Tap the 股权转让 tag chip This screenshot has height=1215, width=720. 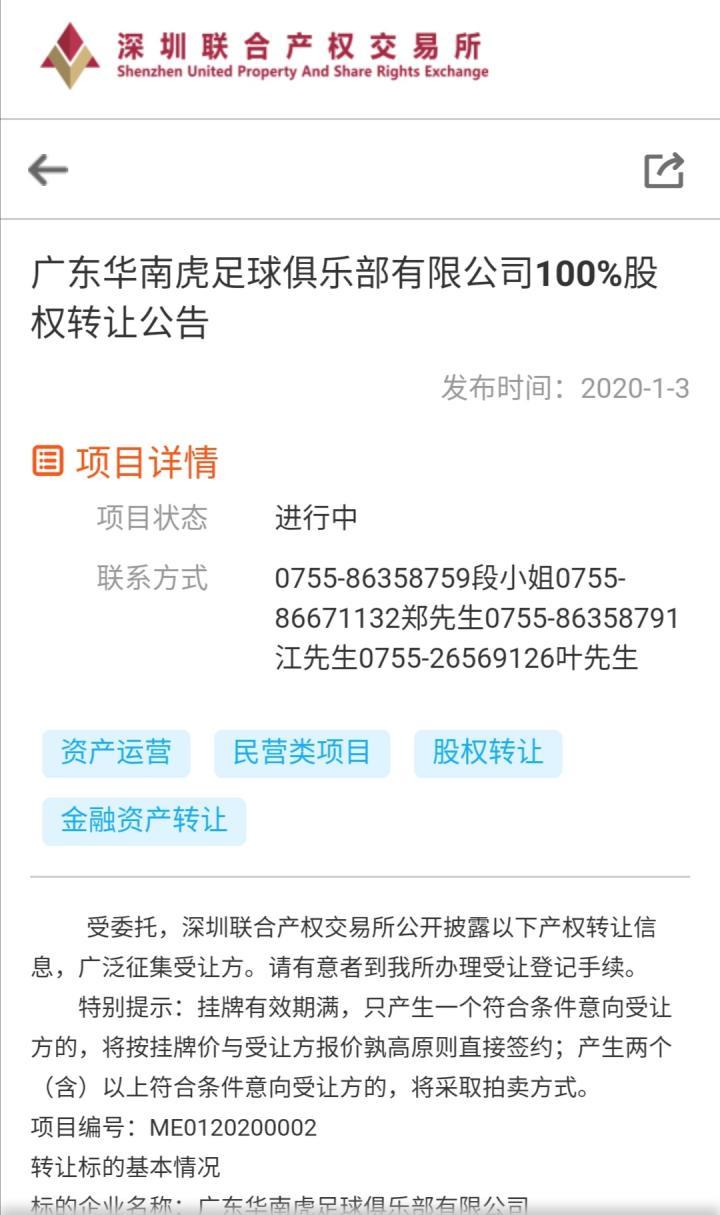click(488, 753)
